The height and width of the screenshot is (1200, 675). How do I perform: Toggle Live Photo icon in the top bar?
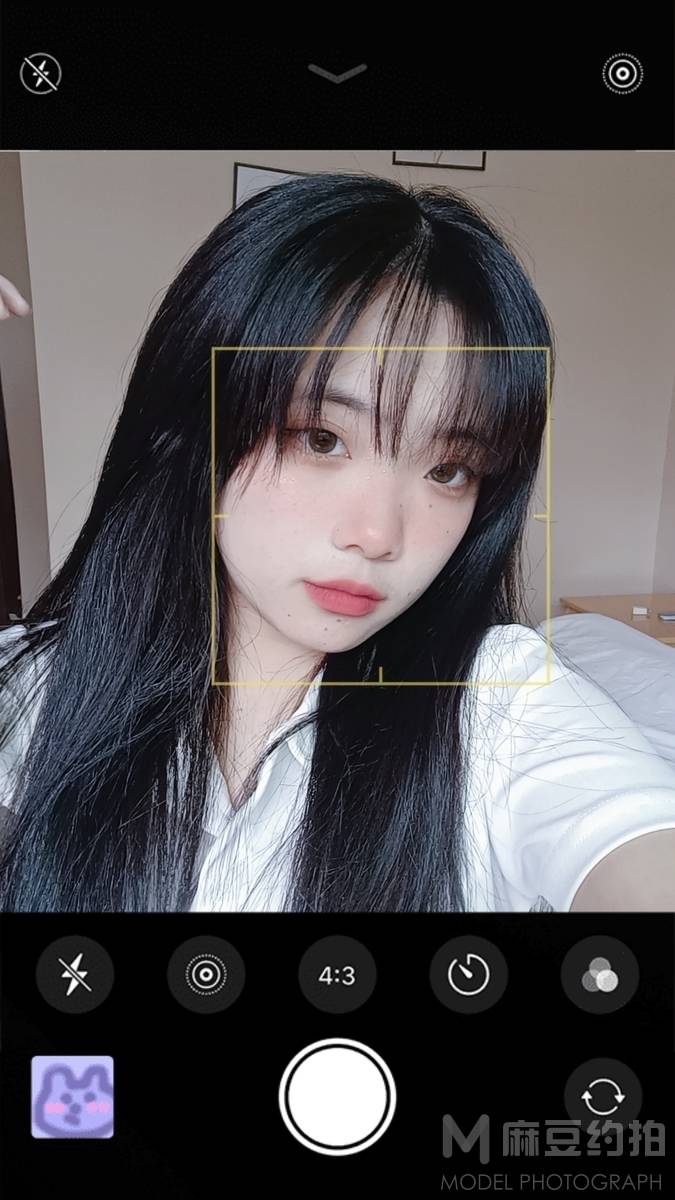(622, 74)
